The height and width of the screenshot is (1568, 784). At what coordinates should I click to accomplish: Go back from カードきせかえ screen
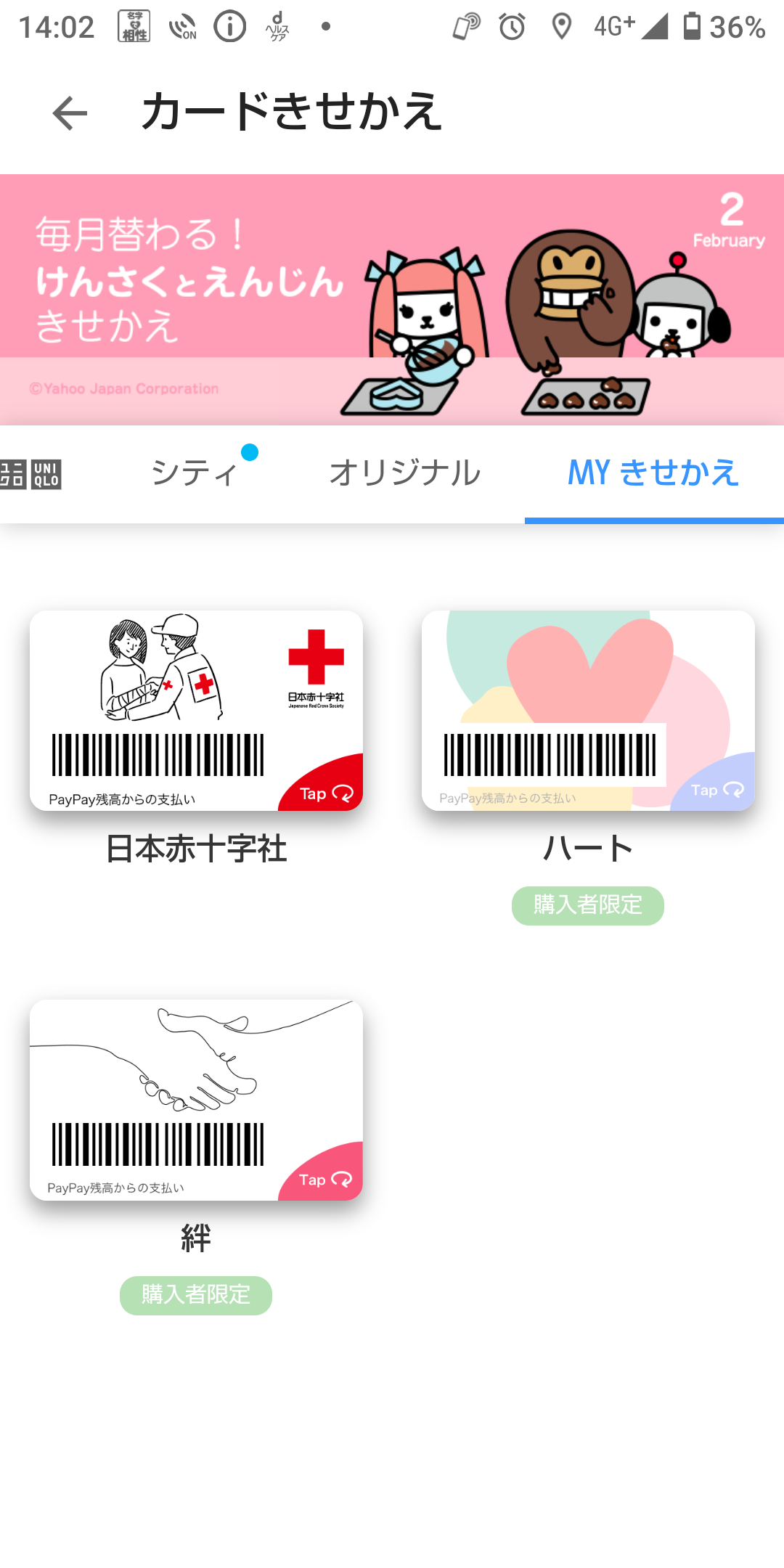pyautogui.click(x=70, y=113)
